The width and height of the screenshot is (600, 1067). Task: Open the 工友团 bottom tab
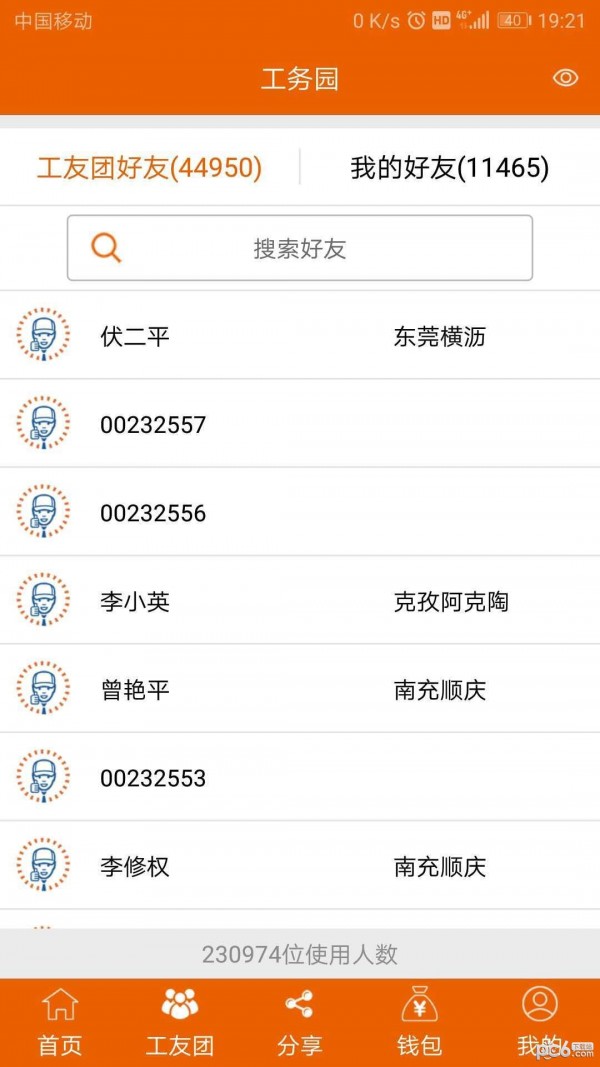[x=180, y=1022]
